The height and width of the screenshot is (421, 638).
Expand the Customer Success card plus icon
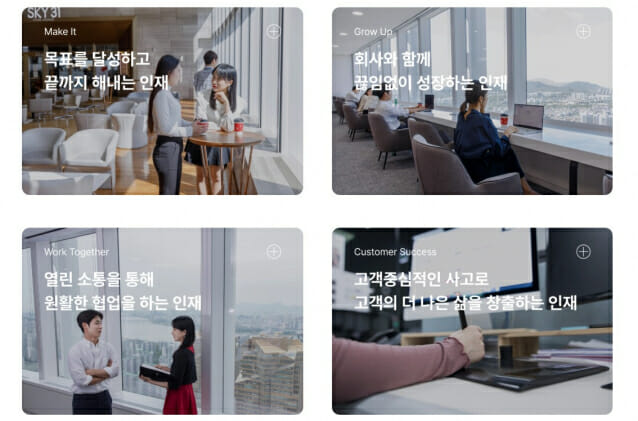click(x=584, y=252)
